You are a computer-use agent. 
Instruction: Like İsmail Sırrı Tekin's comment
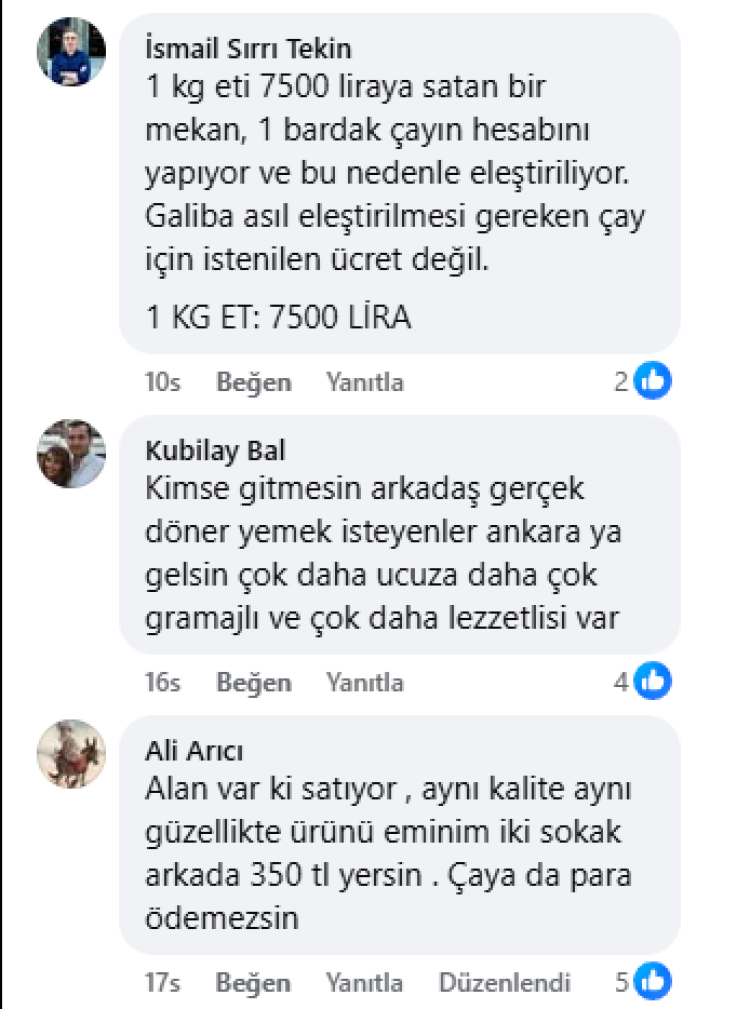pos(254,382)
